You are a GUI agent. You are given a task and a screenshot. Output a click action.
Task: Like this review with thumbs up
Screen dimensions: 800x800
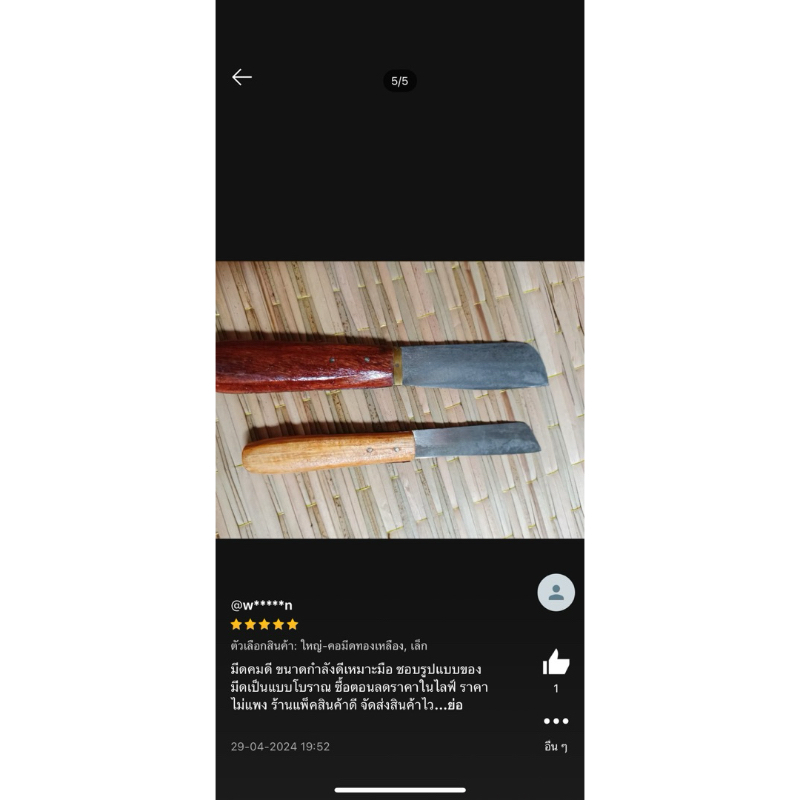click(x=556, y=662)
